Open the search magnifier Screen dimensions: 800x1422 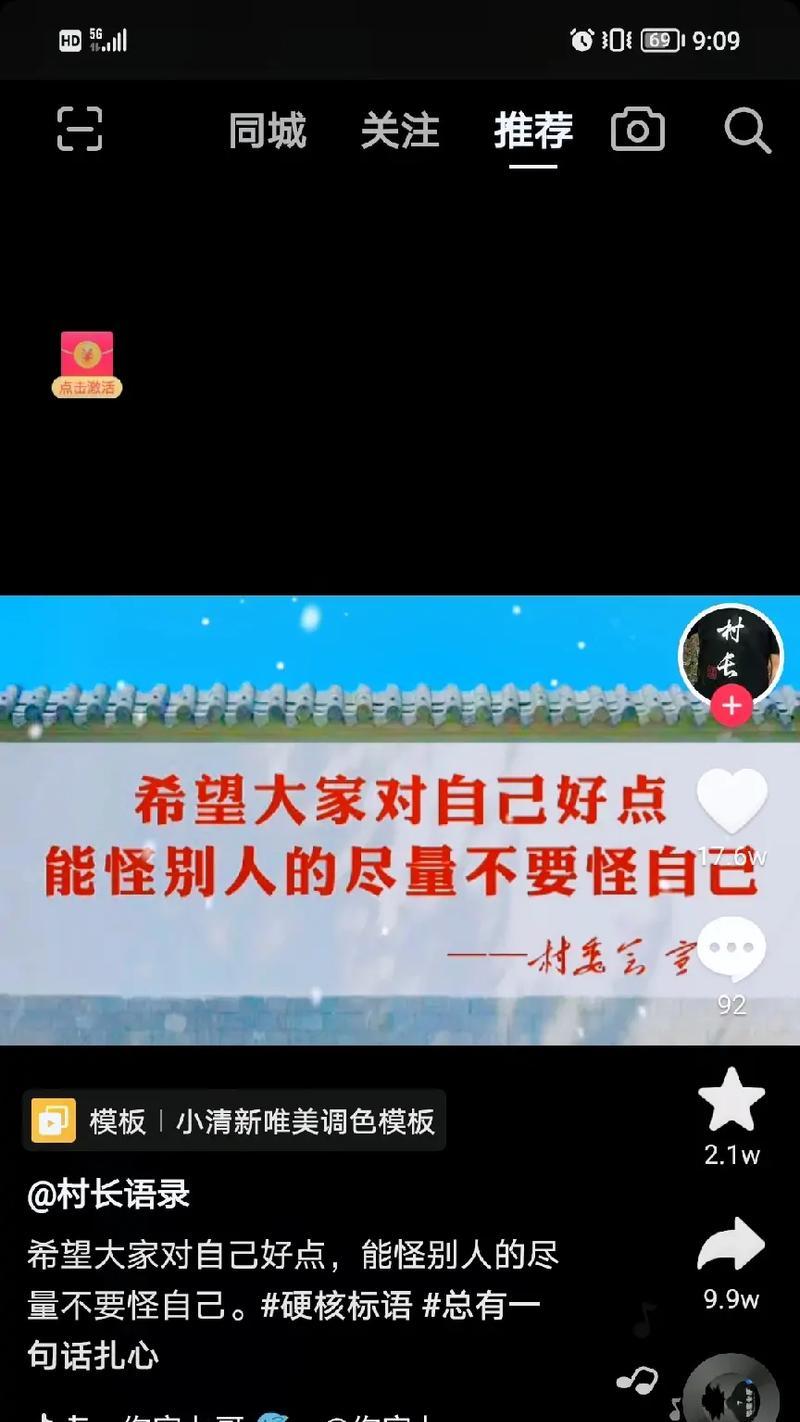tap(746, 131)
